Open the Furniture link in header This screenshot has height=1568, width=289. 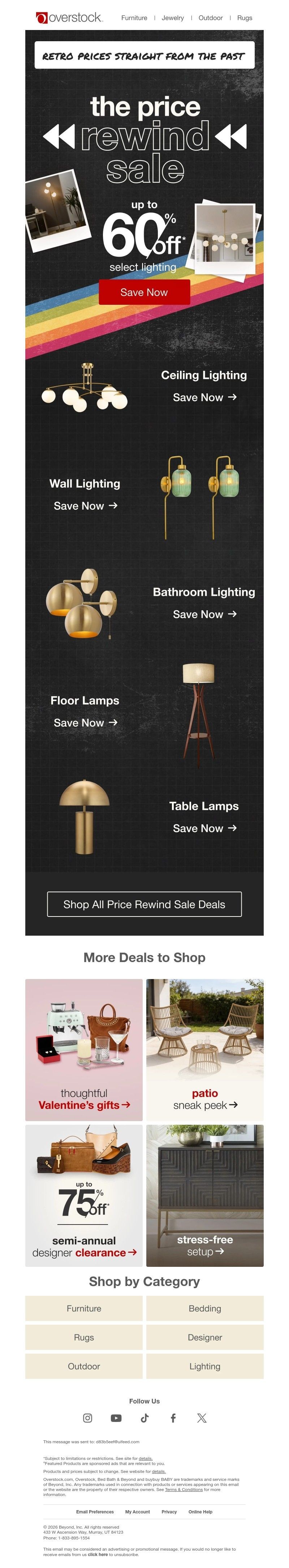point(134,18)
